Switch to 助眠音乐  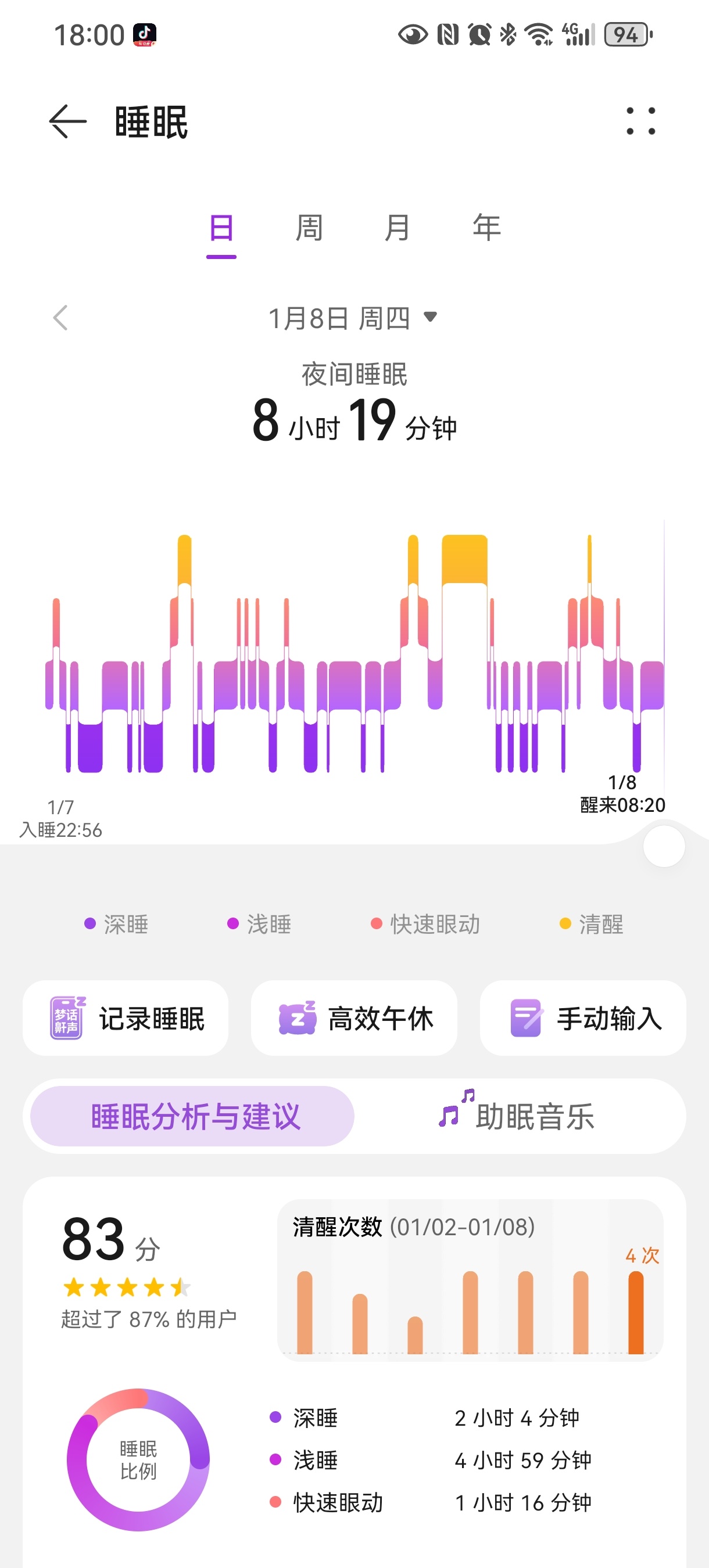coord(518,1116)
